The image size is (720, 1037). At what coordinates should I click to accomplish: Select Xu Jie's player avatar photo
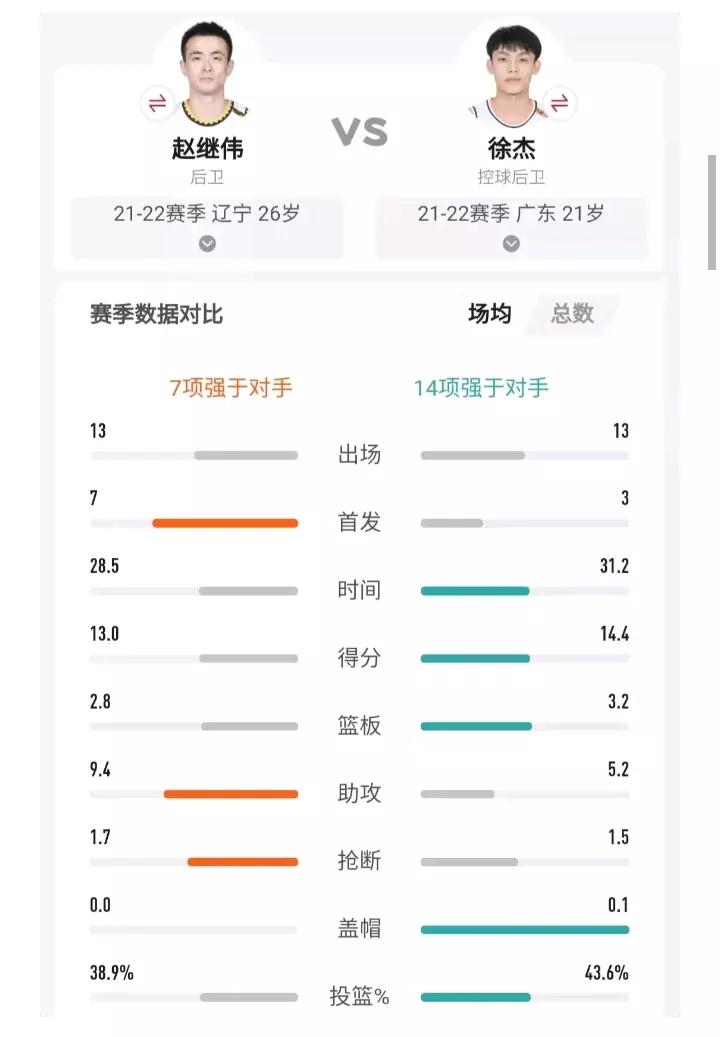pyautogui.click(x=514, y=63)
